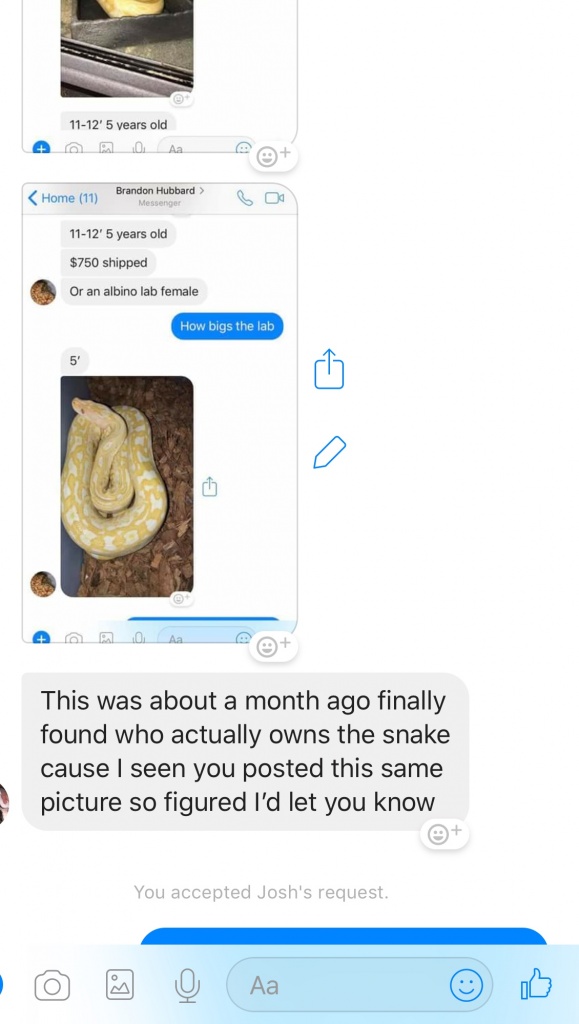Send a thumbs-up like
Screen dimensions: 579x1024
tap(536, 984)
